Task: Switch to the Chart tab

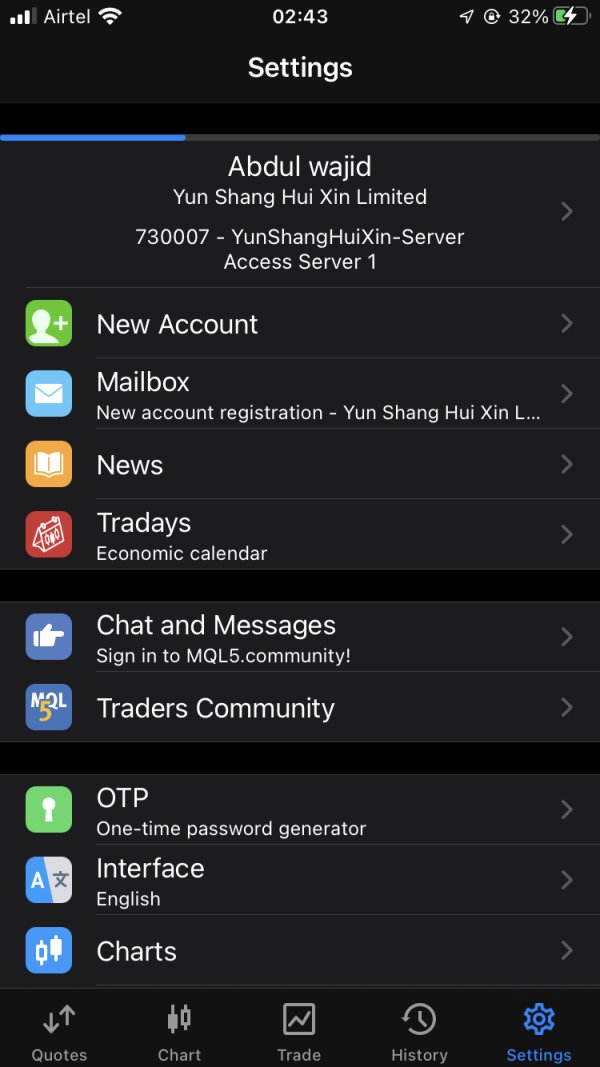Action: [x=180, y=1030]
